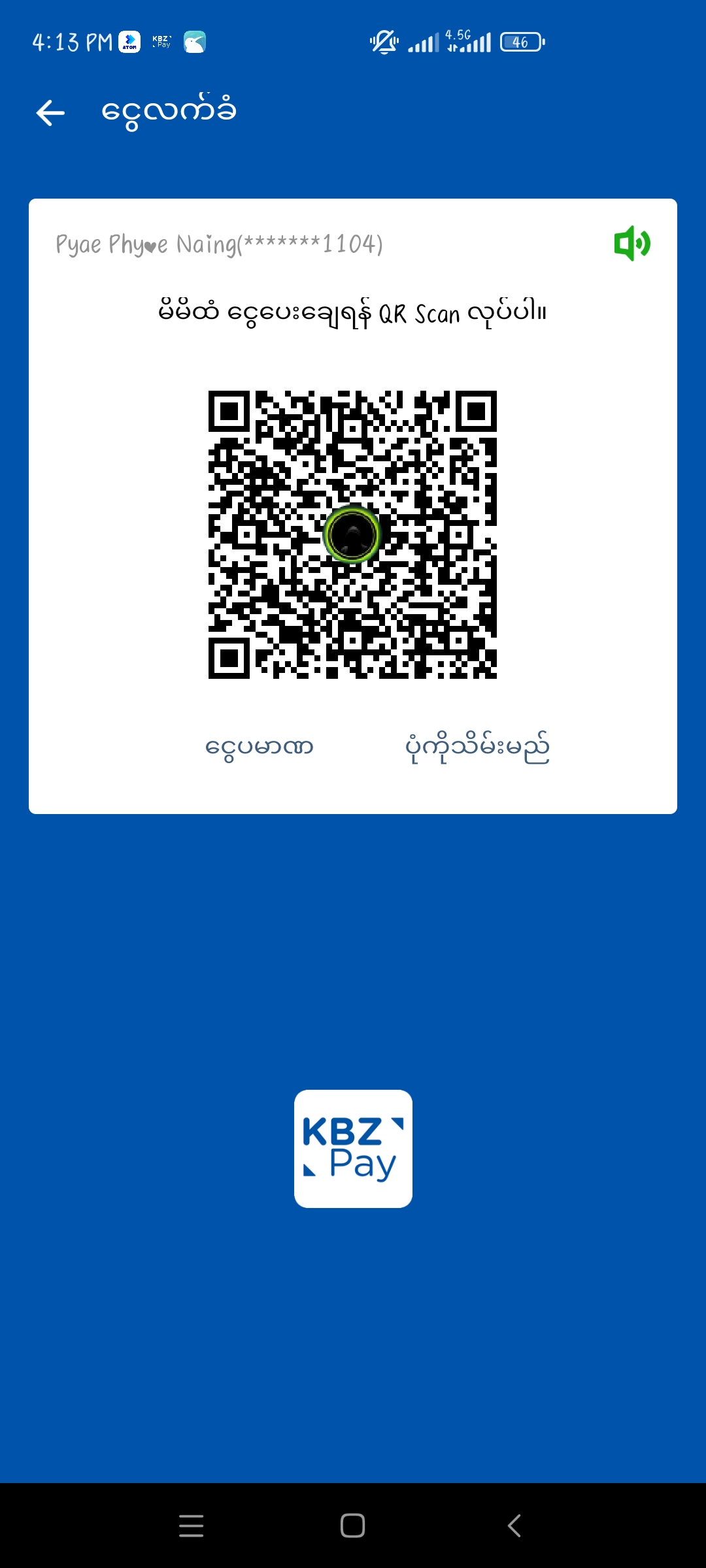Image resolution: width=706 pixels, height=1568 pixels.
Task: Return to the phone's home screen
Action: (353, 1526)
